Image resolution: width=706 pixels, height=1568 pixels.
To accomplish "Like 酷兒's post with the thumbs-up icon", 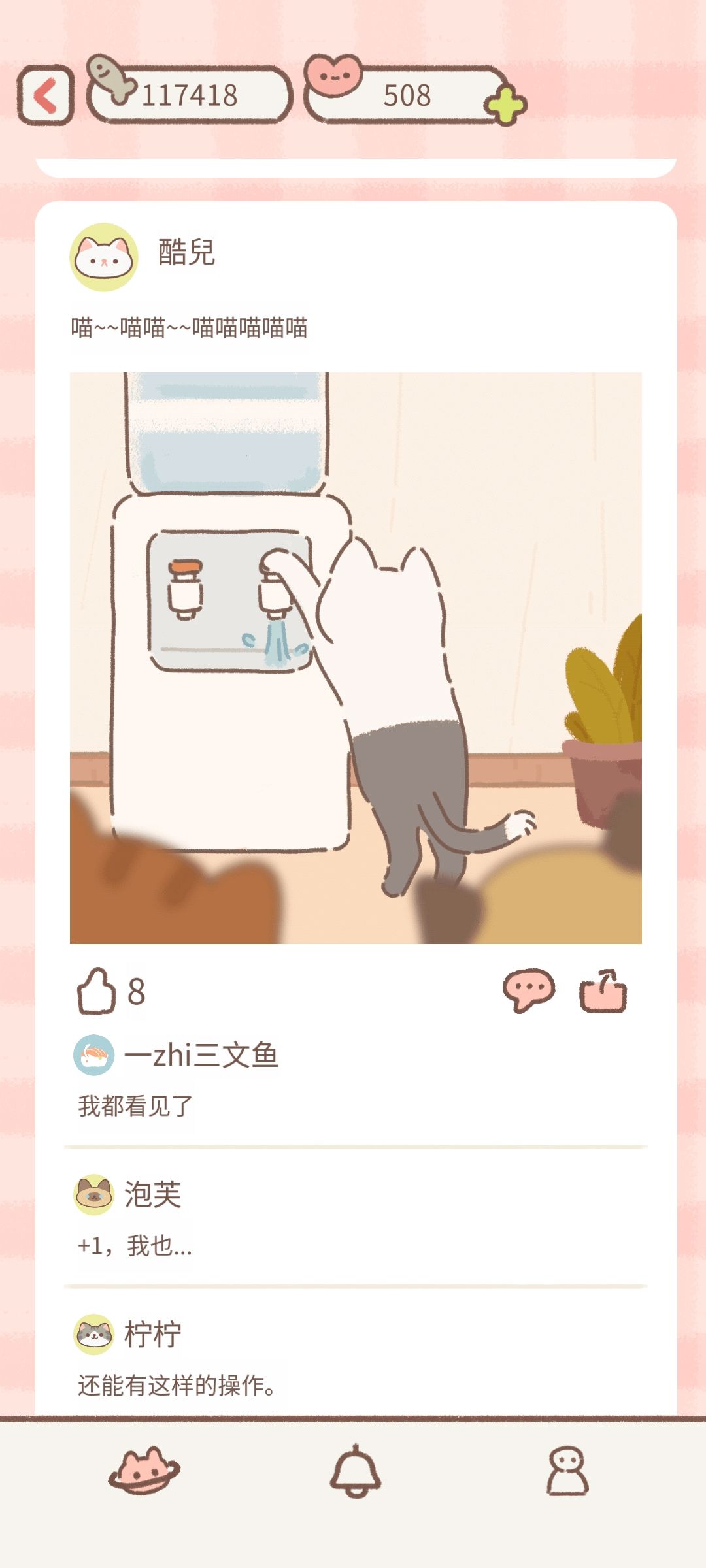I will [x=98, y=990].
